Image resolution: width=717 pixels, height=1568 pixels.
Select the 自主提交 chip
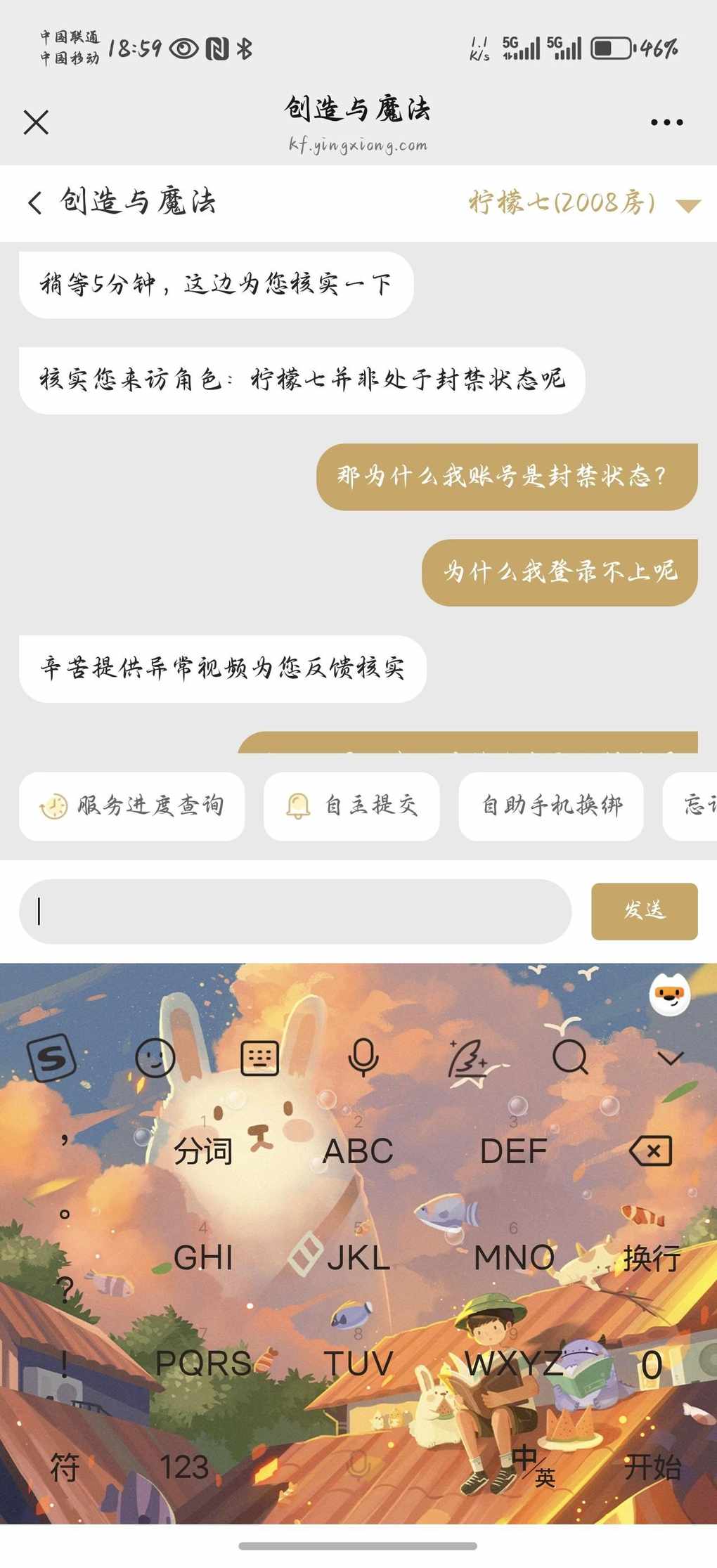tap(351, 805)
